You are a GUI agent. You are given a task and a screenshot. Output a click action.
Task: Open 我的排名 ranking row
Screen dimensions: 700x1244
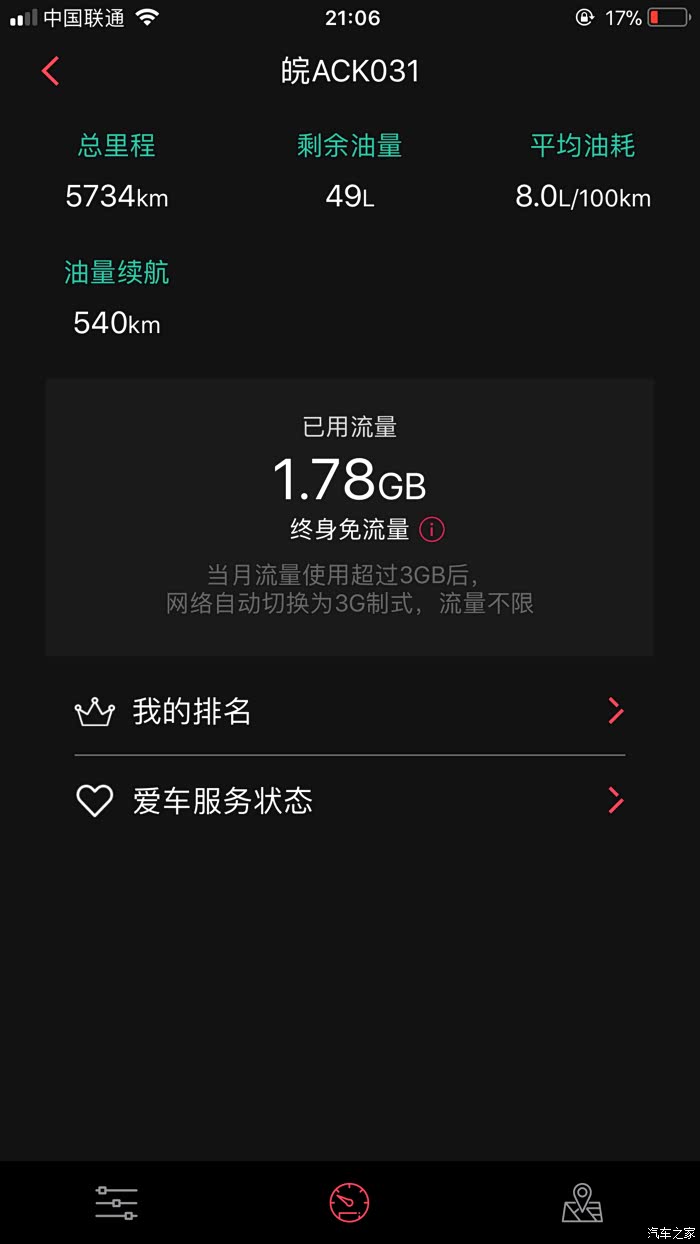[x=349, y=712]
